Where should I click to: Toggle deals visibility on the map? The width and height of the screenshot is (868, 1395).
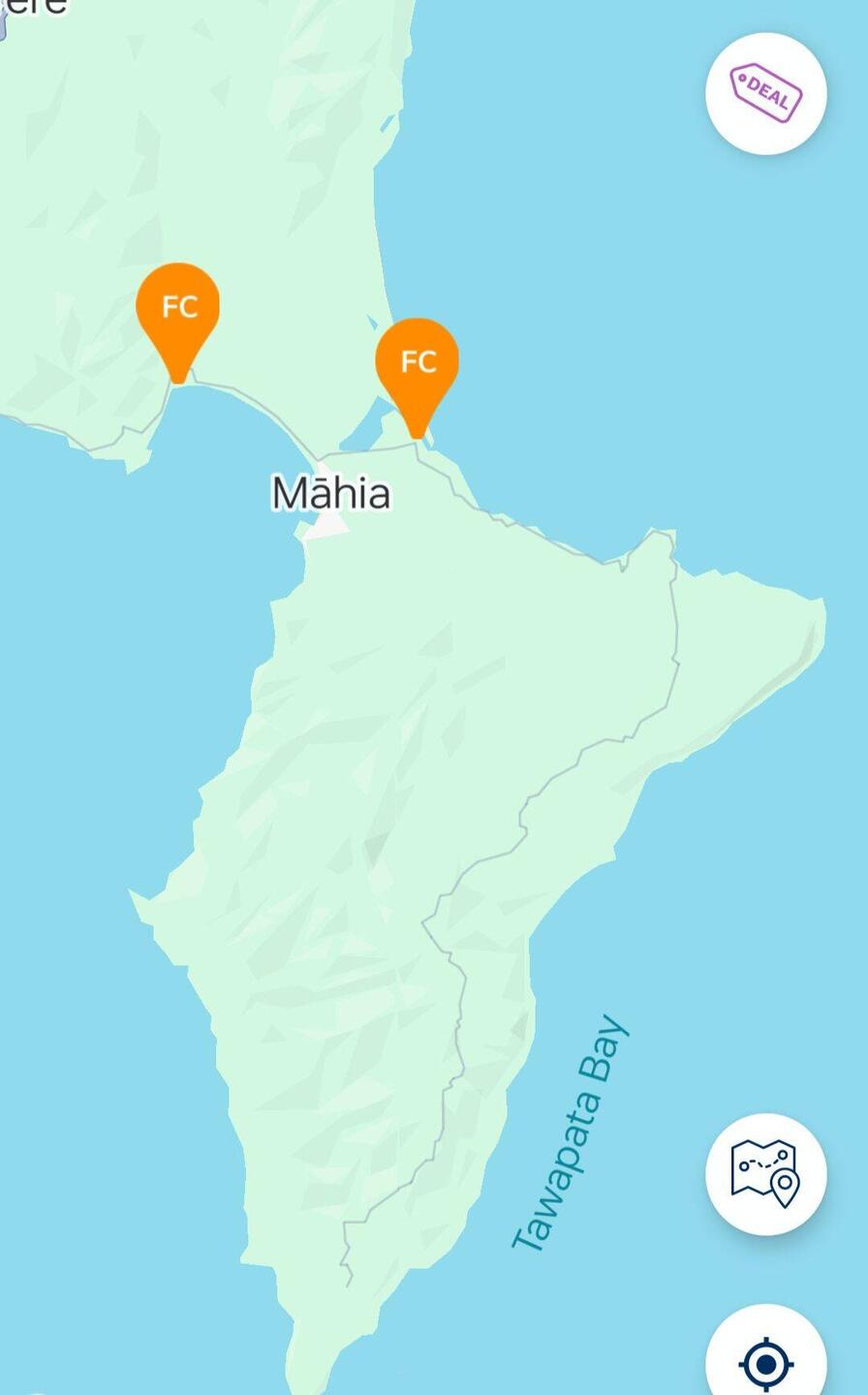click(x=765, y=90)
